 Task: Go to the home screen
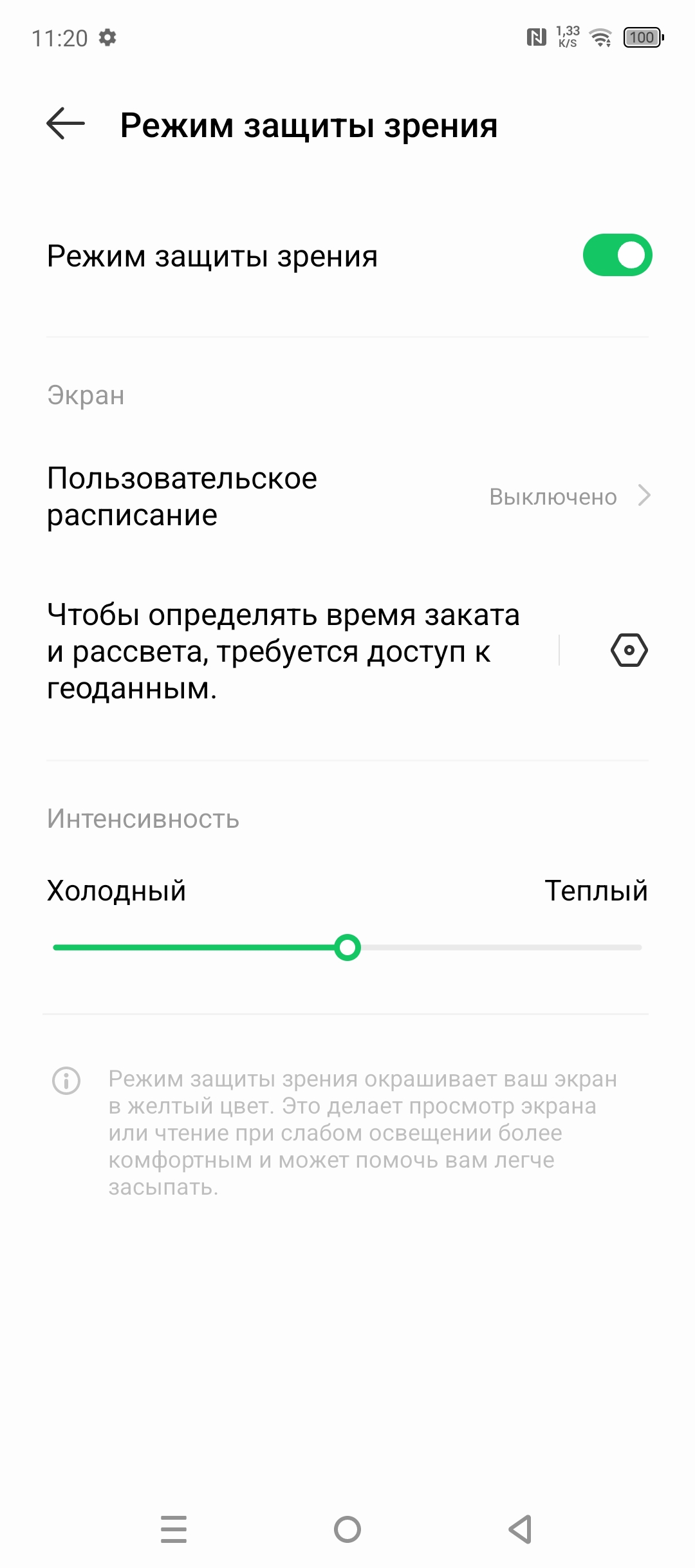click(347, 1529)
